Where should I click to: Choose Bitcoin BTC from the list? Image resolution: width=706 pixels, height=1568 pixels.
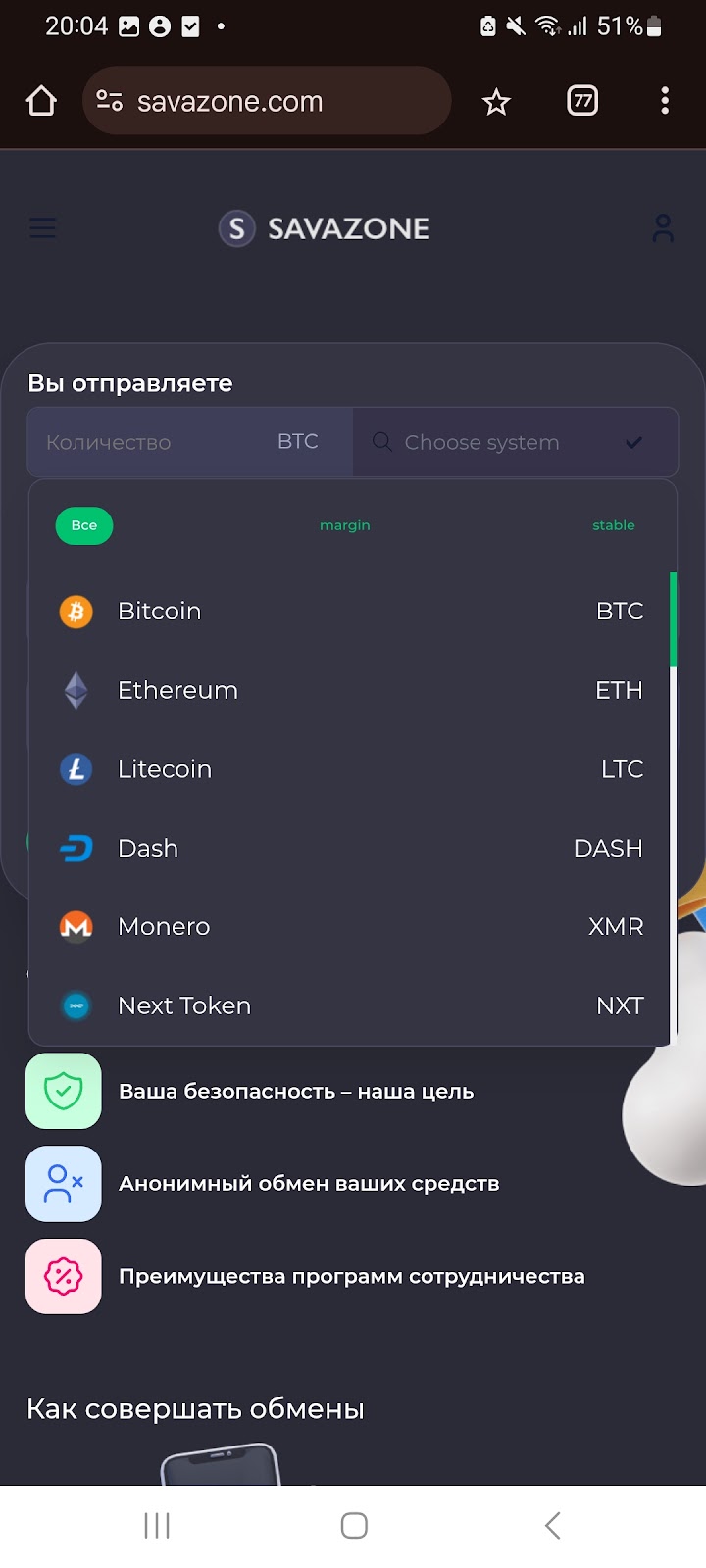[x=351, y=612]
